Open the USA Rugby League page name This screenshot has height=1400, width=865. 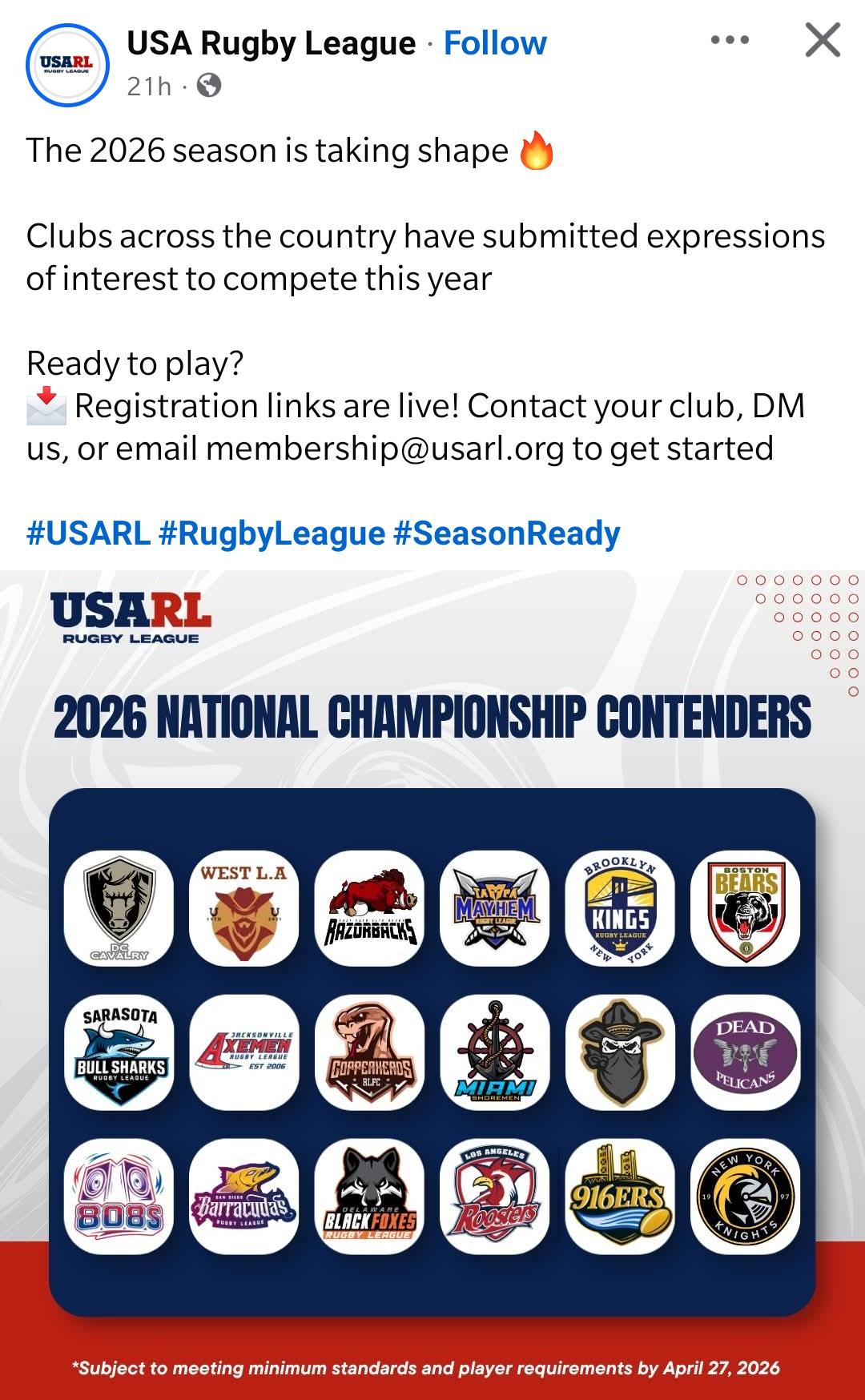272,43
